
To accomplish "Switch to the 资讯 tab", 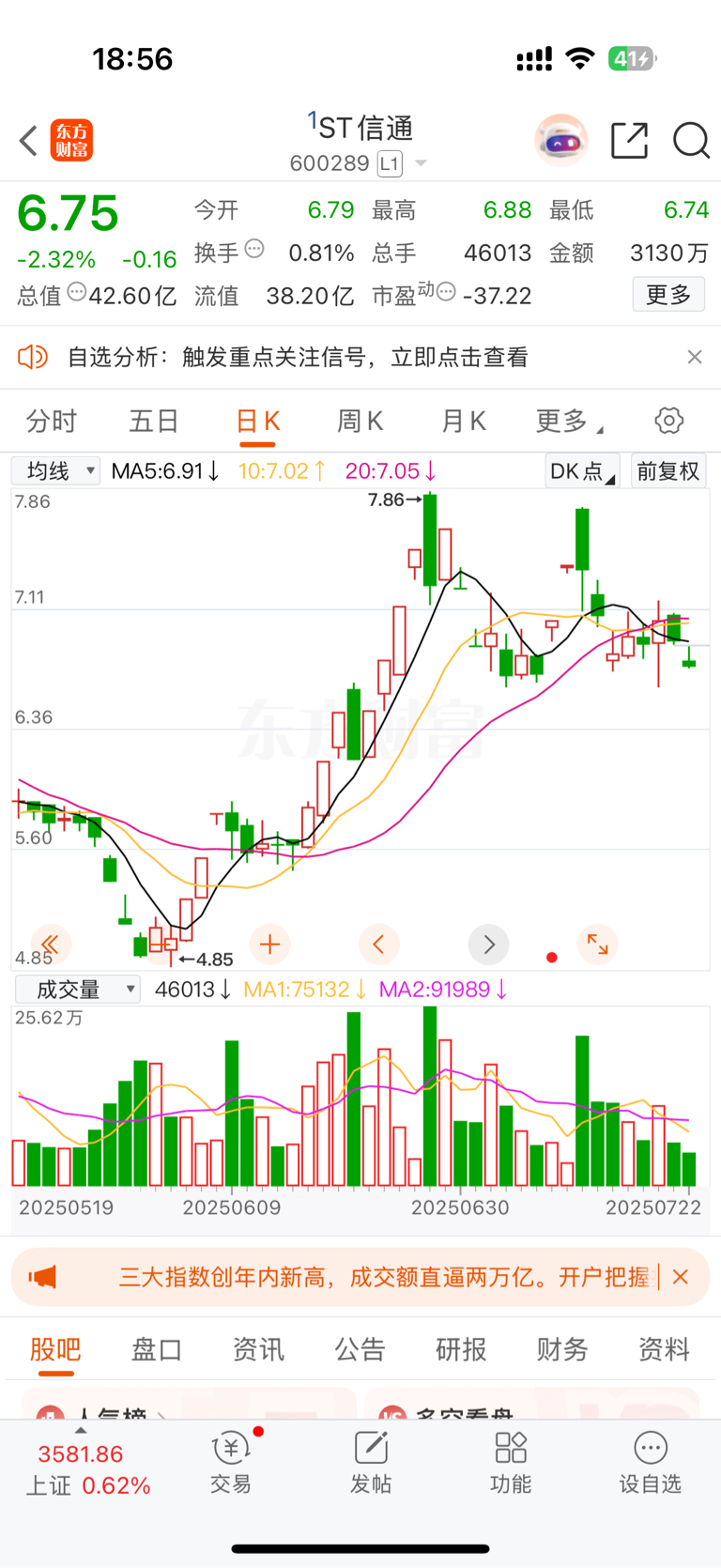I will pyautogui.click(x=258, y=1349).
